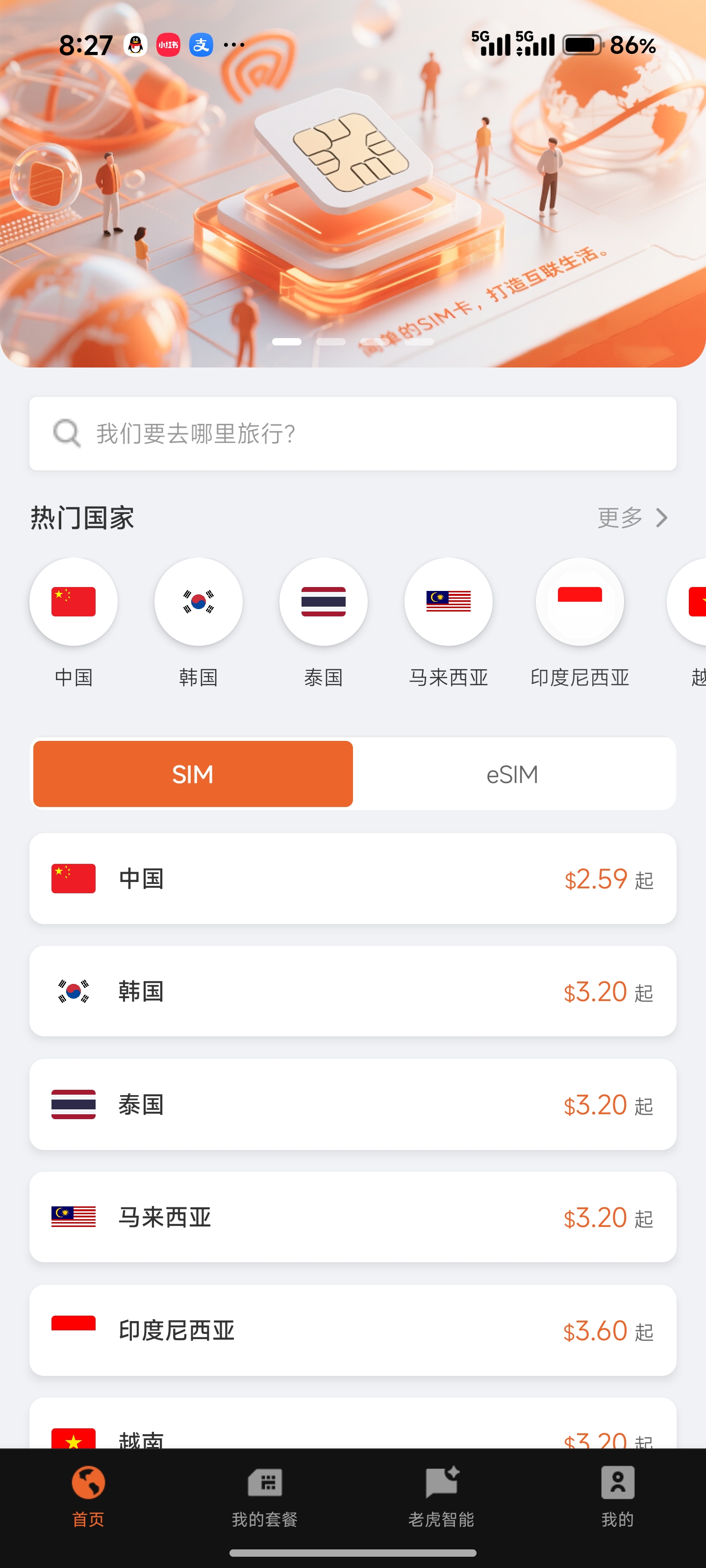Switch to the eSIM tab
The image size is (706, 1568).
coord(512,774)
